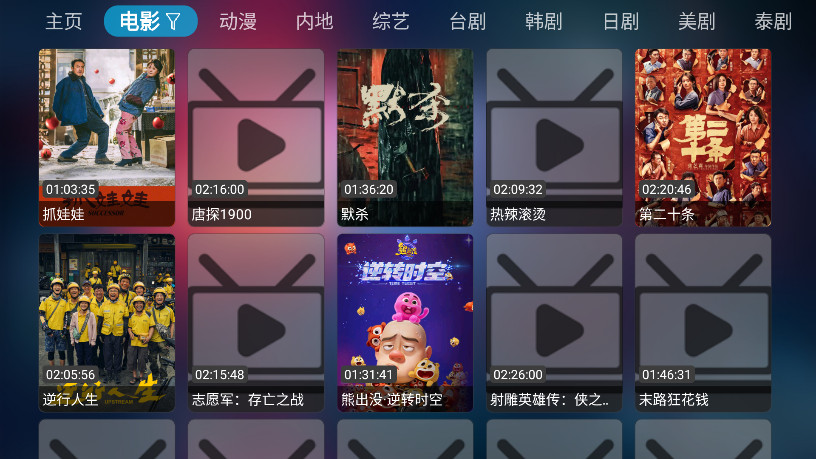
Task: Select the movie 热辣滚烫
Action: click(554, 137)
